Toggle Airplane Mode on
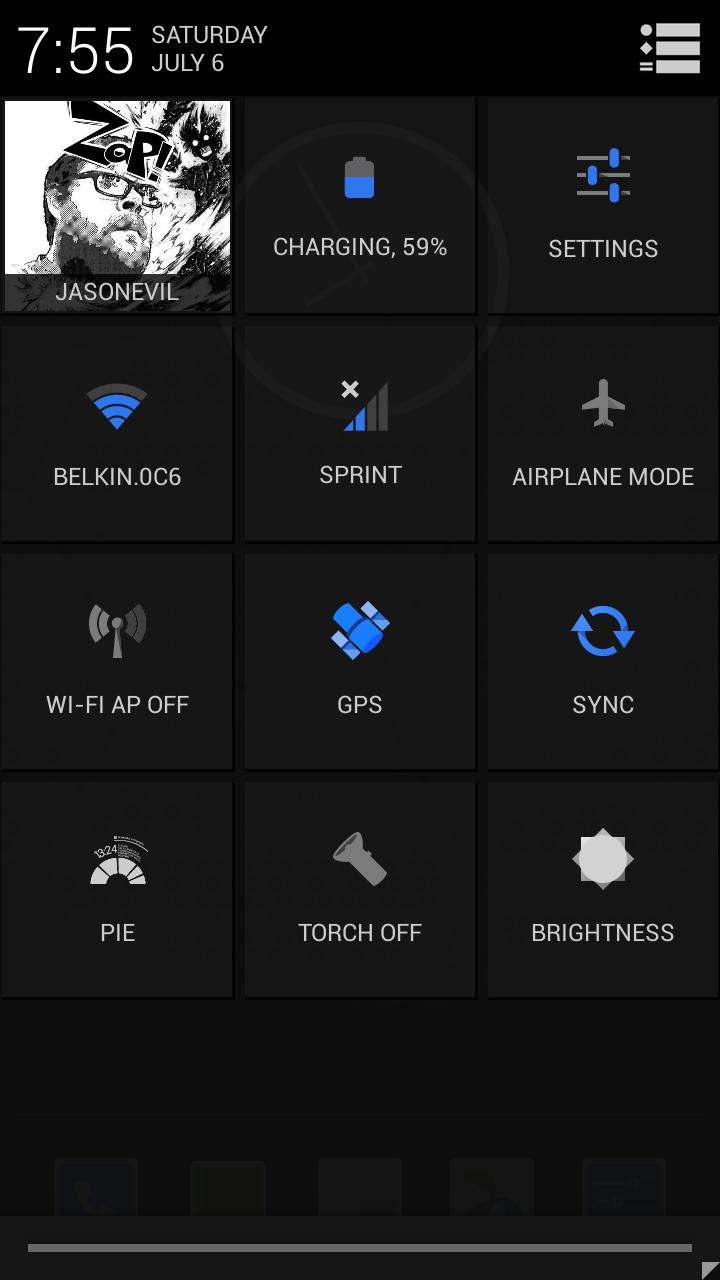 coord(602,433)
